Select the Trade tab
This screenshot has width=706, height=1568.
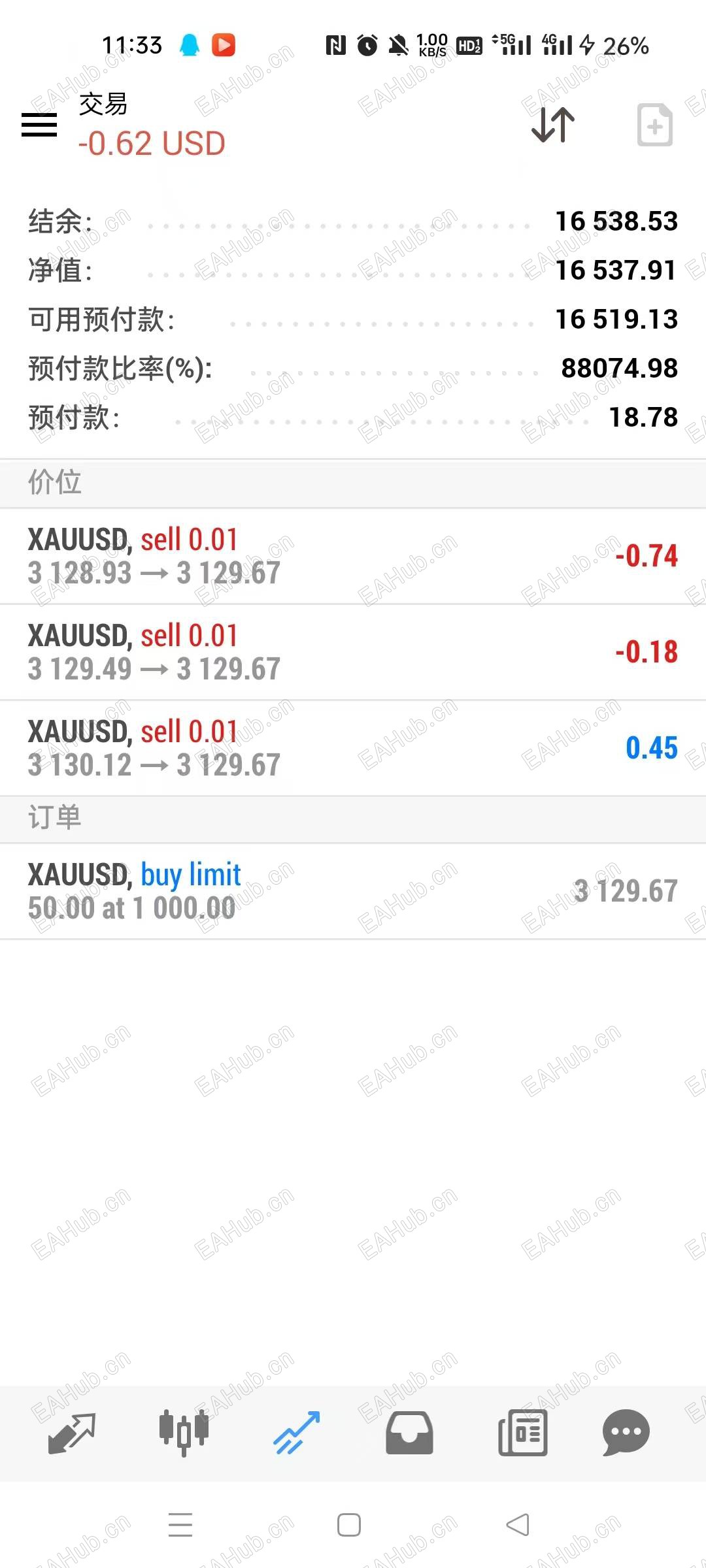[297, 1433]
